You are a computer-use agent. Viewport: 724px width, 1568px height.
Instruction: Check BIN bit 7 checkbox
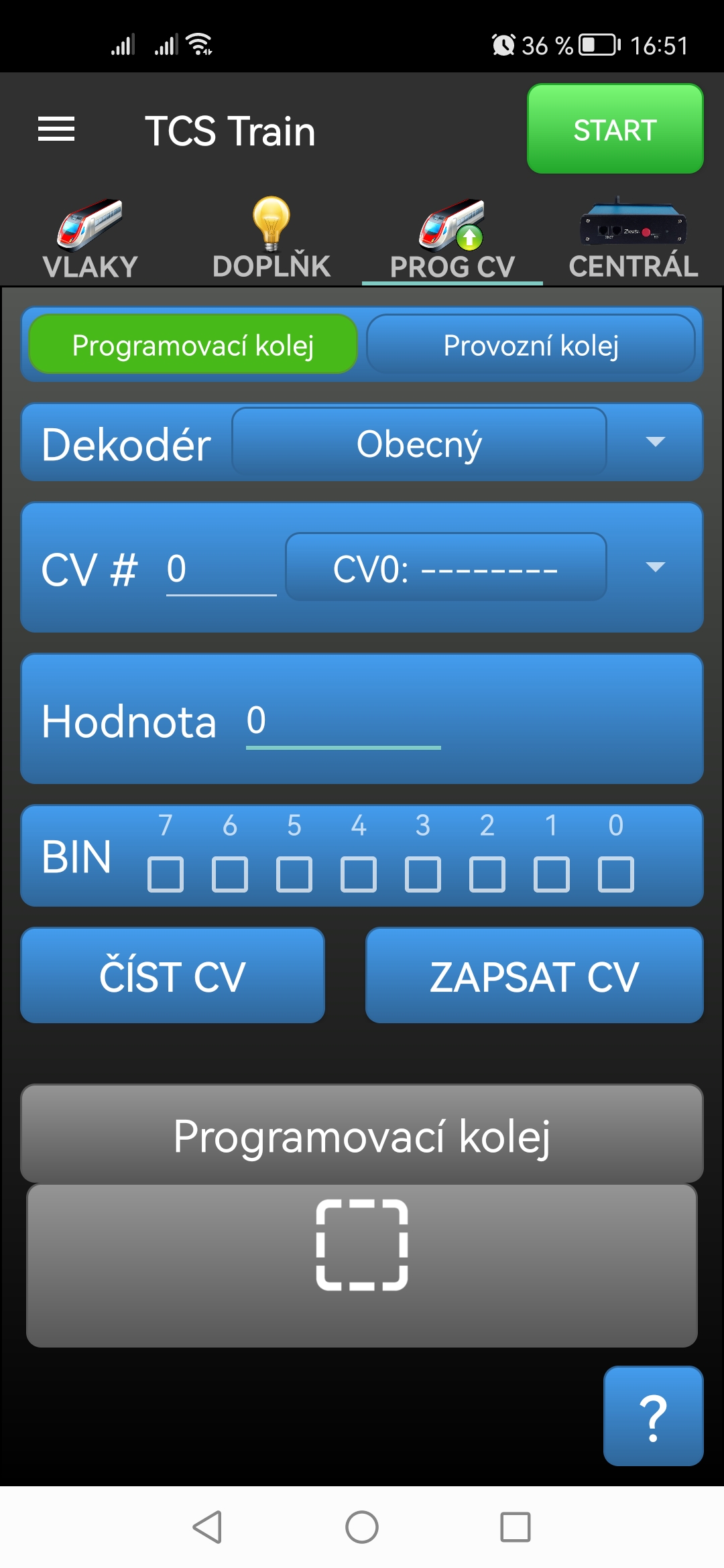coord(165,874)
